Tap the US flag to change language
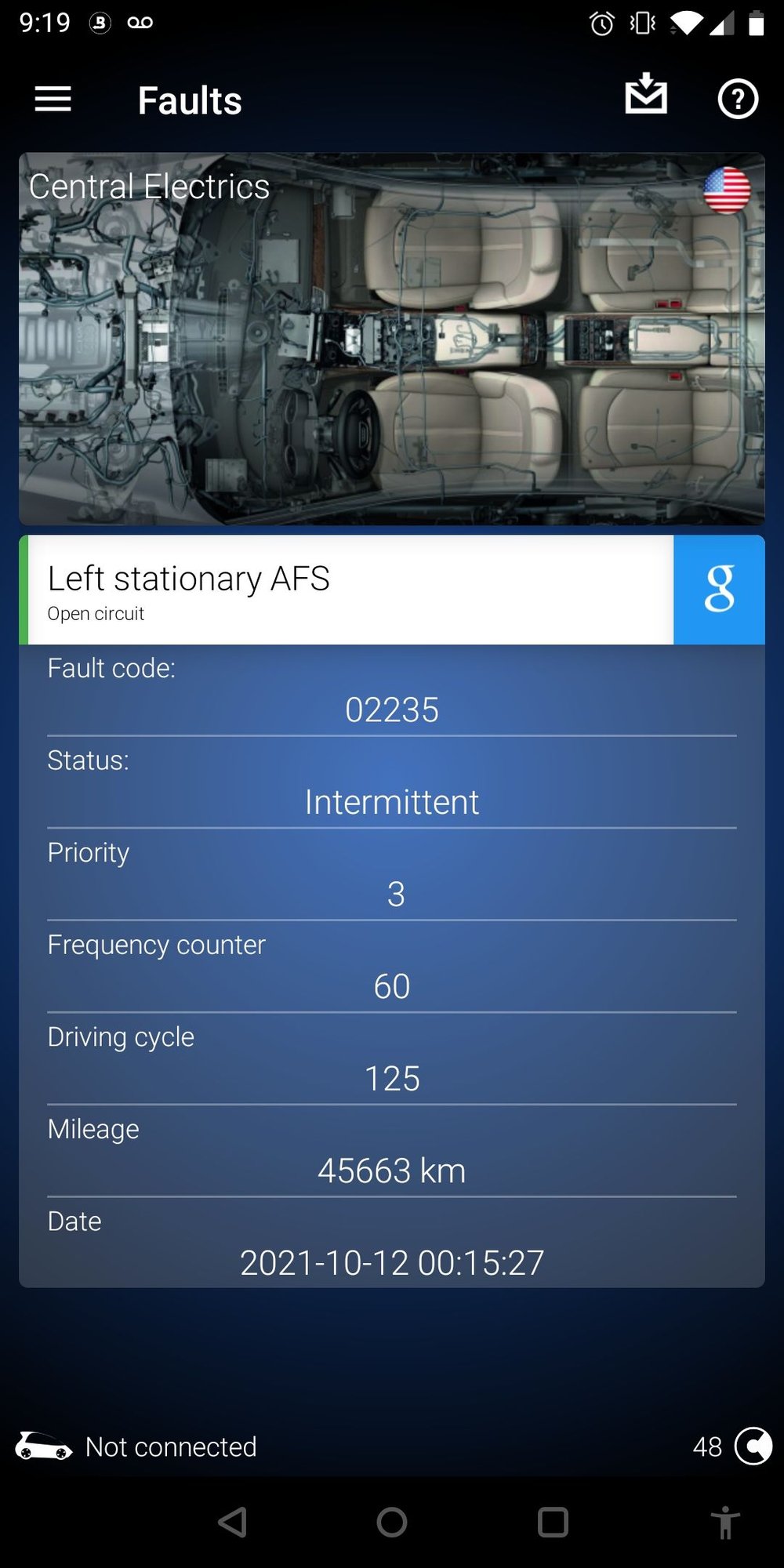 [728, 191]
